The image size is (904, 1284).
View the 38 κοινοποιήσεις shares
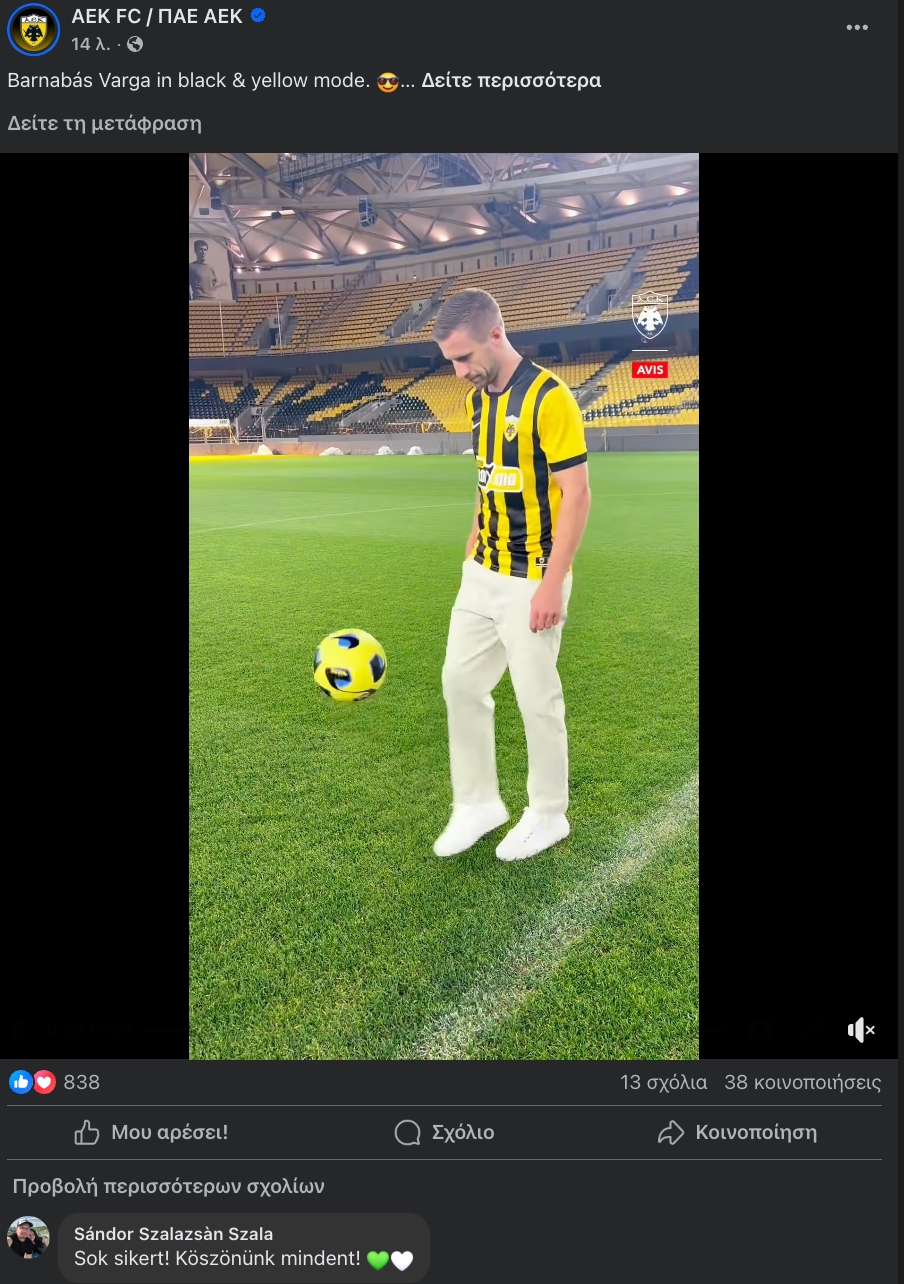802,1082
